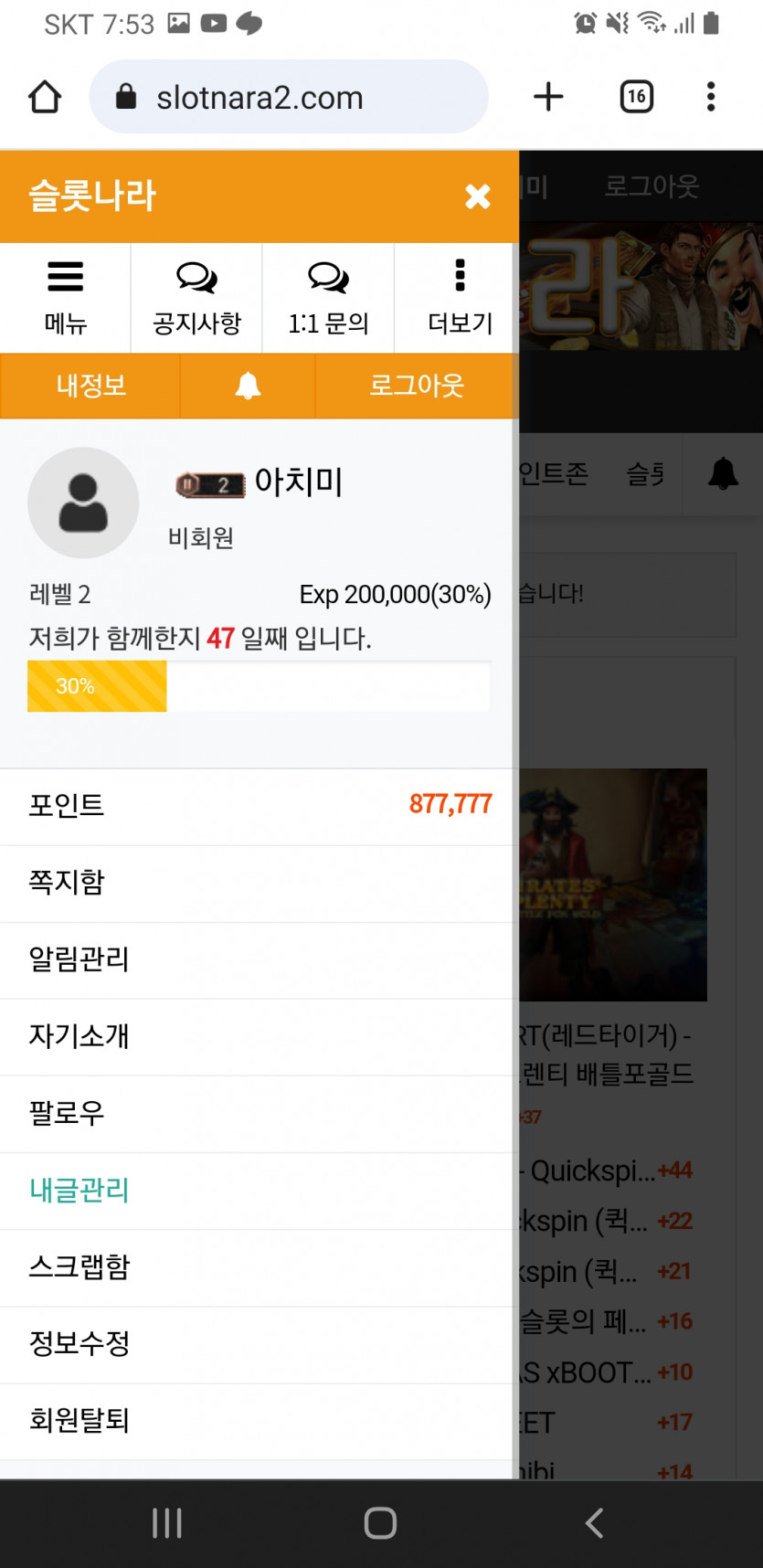Close the 슬롯나라 side drawer

[478, 196]
